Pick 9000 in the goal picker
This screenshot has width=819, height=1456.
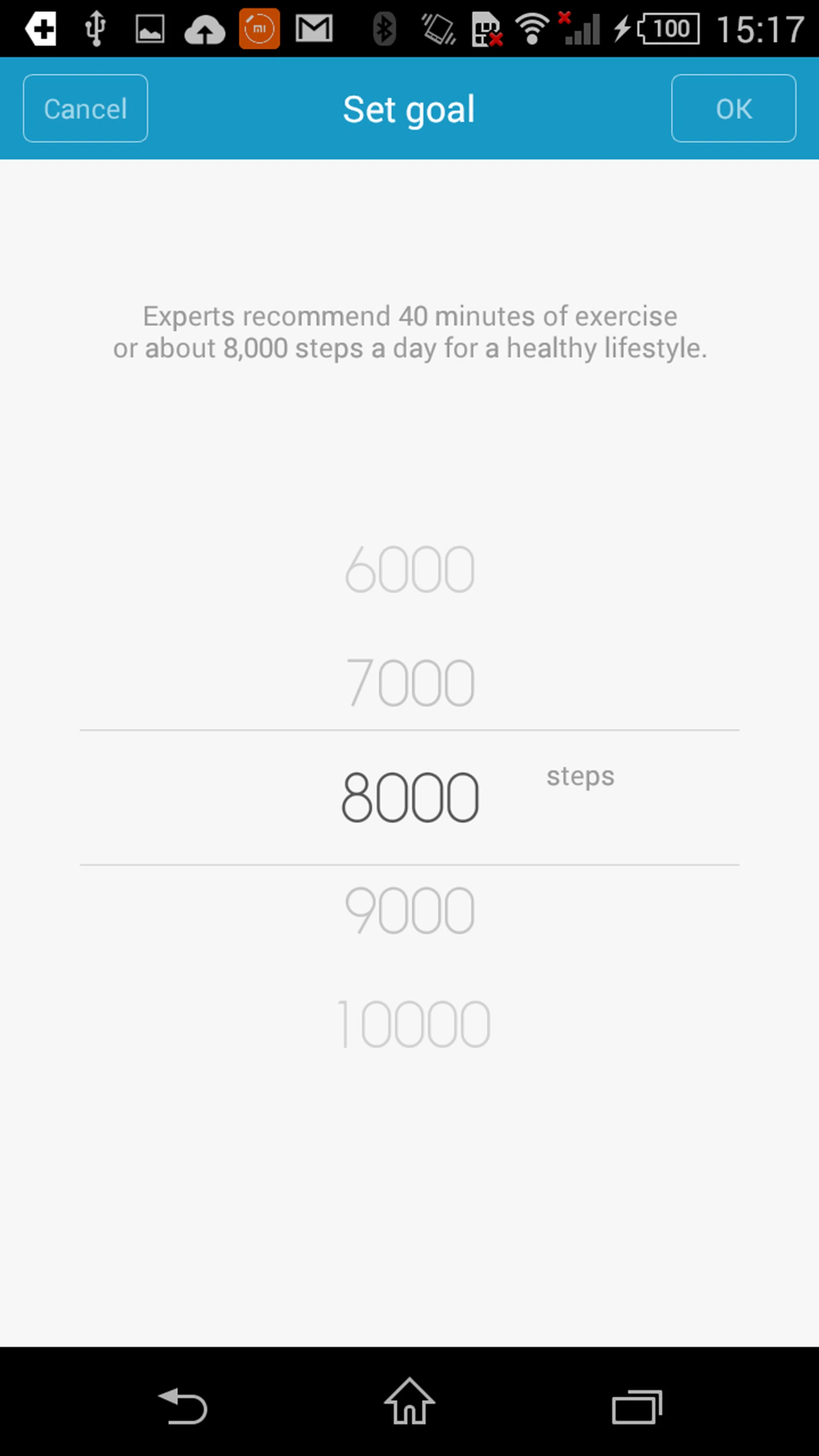pyautogui.click(x=409, y=910)
